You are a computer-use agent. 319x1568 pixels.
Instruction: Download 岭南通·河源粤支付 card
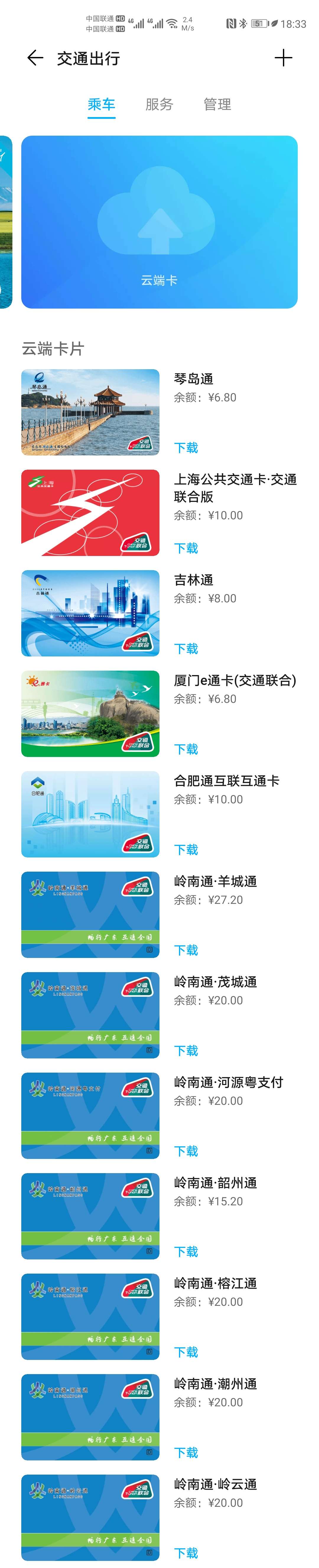pos(186,1151)
